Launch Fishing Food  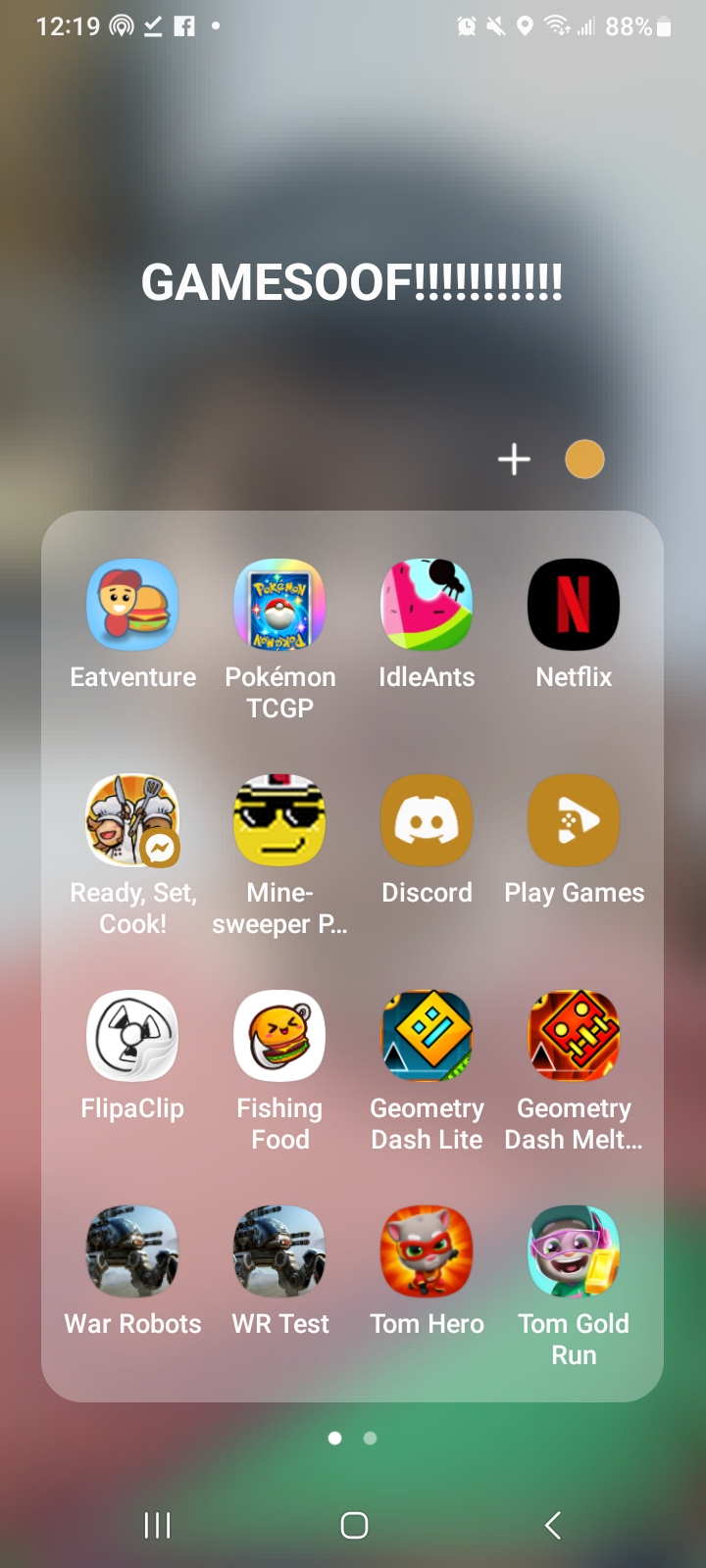[279, 1036]
